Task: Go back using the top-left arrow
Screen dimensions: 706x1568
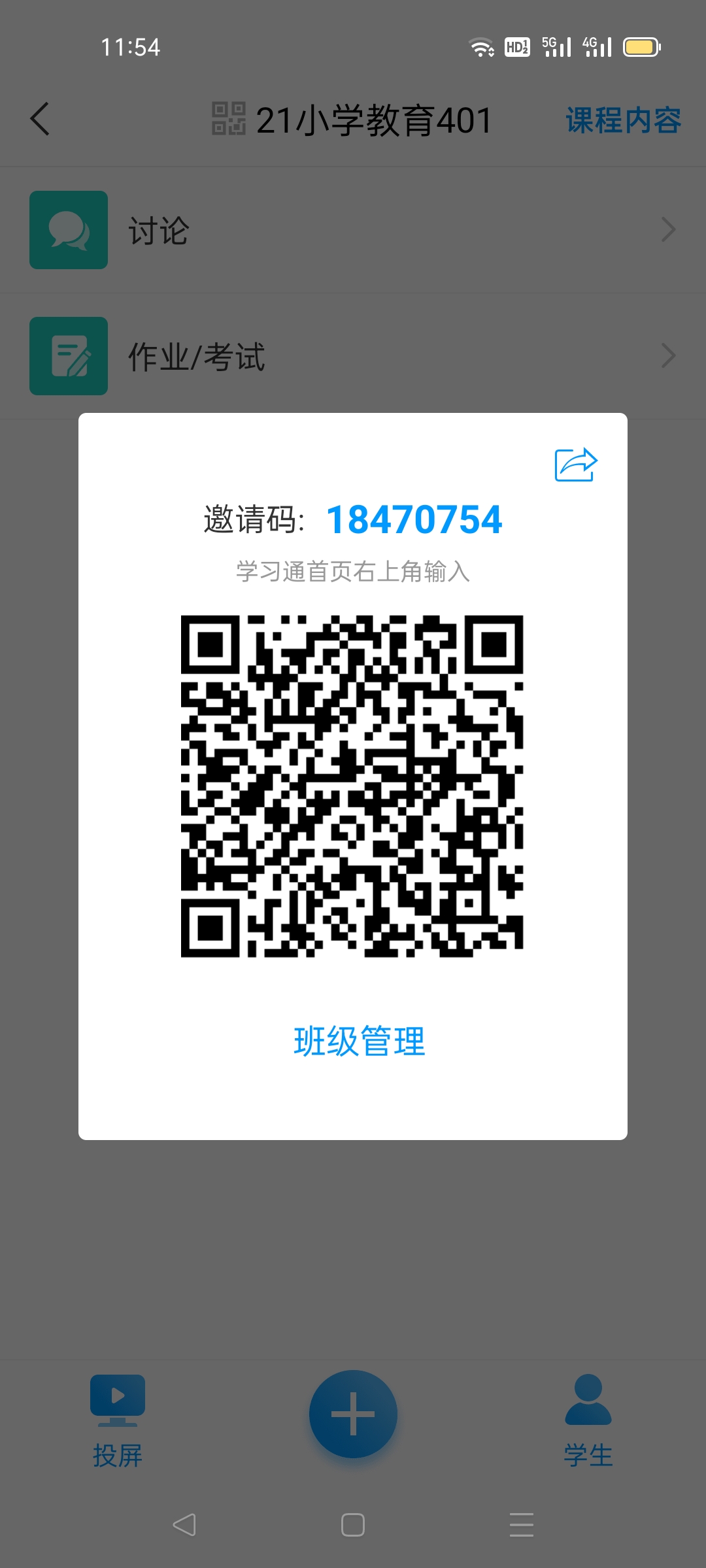Action: [x=41, y=120]
